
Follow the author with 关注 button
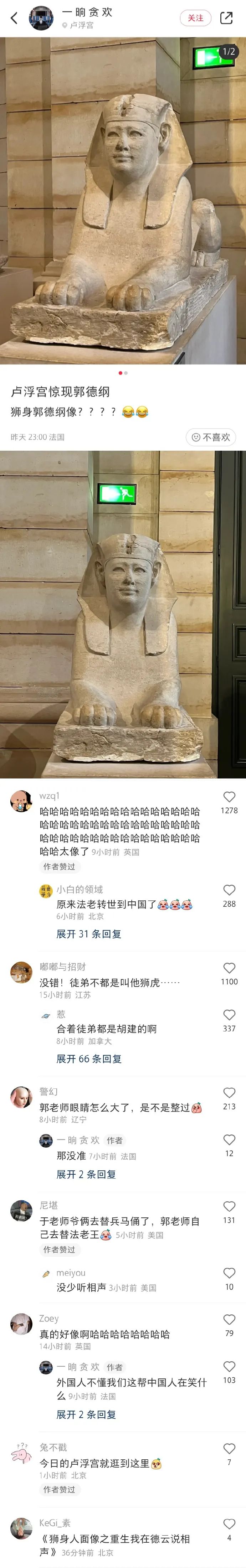coord(195,18)
